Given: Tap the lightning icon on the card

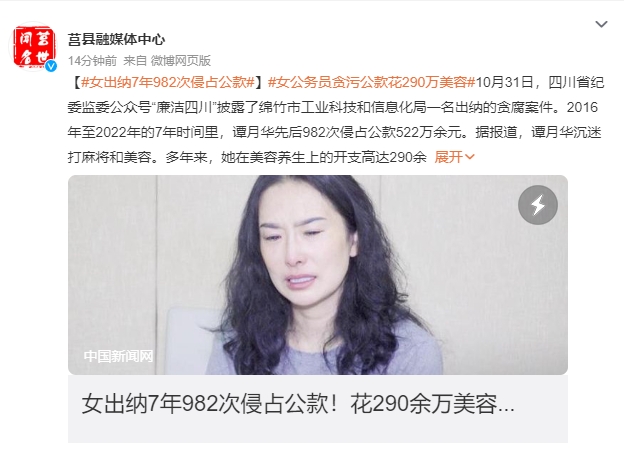Looking at the screenshot, I should (x=537, y=205).
